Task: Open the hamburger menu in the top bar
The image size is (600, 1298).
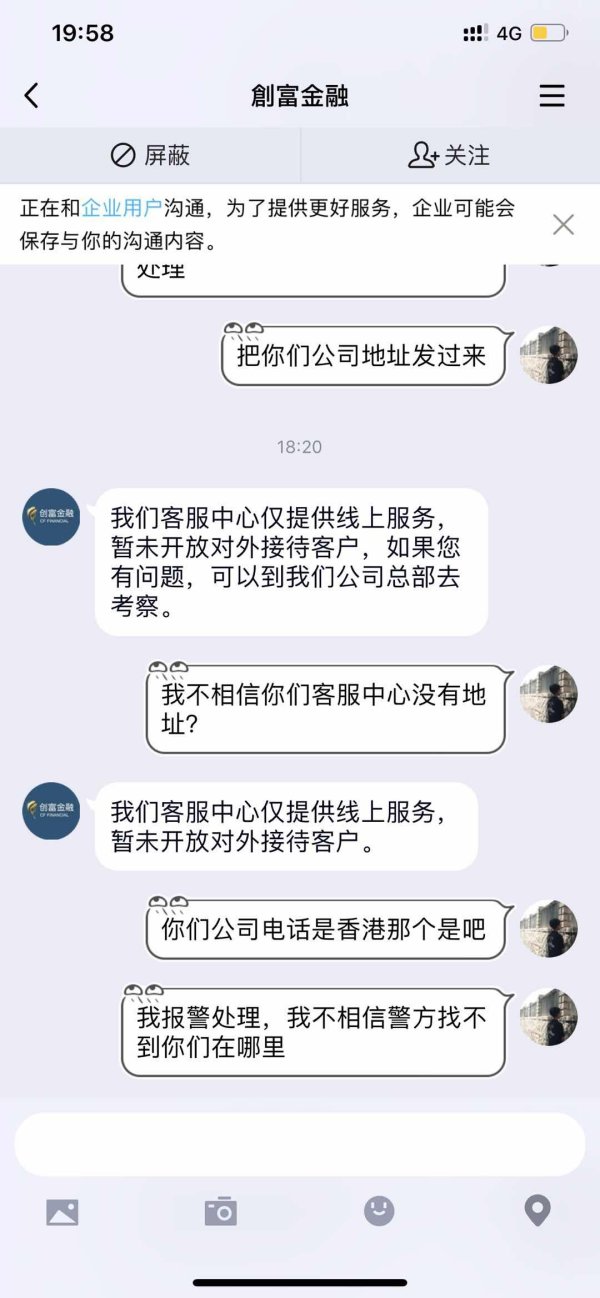Action: (x=552, y=96)
